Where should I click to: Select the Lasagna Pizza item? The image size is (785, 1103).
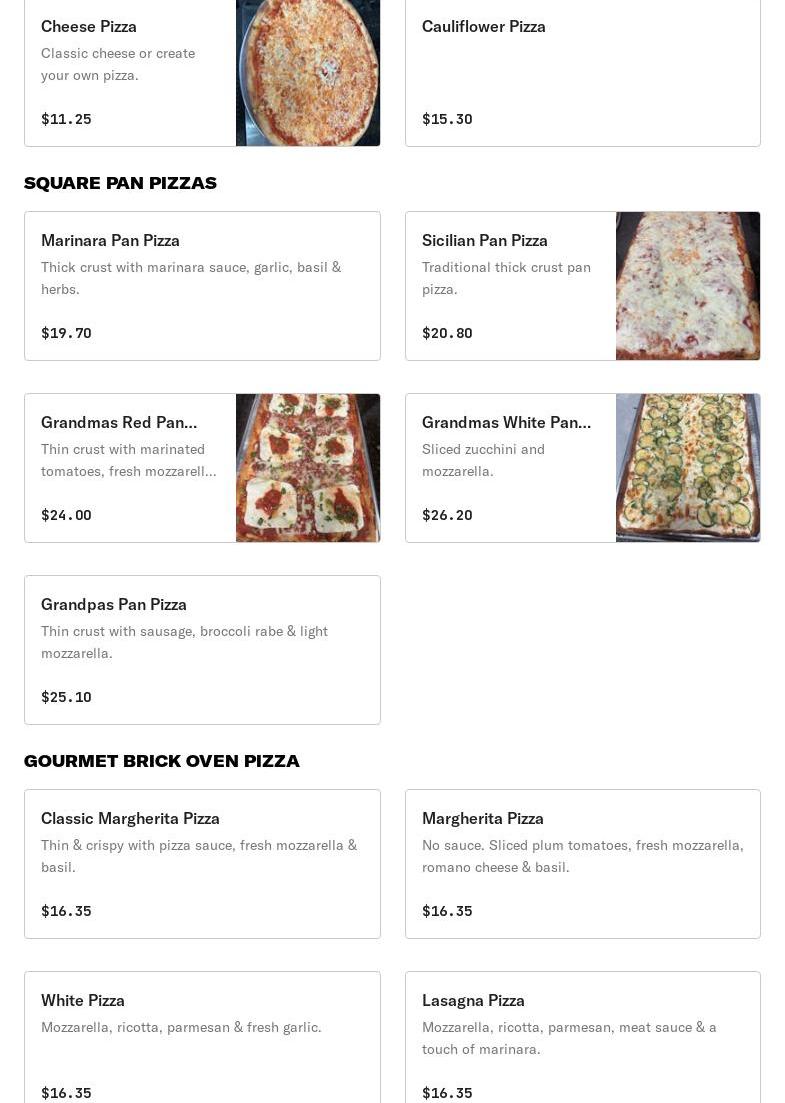tap(582, 1040)
